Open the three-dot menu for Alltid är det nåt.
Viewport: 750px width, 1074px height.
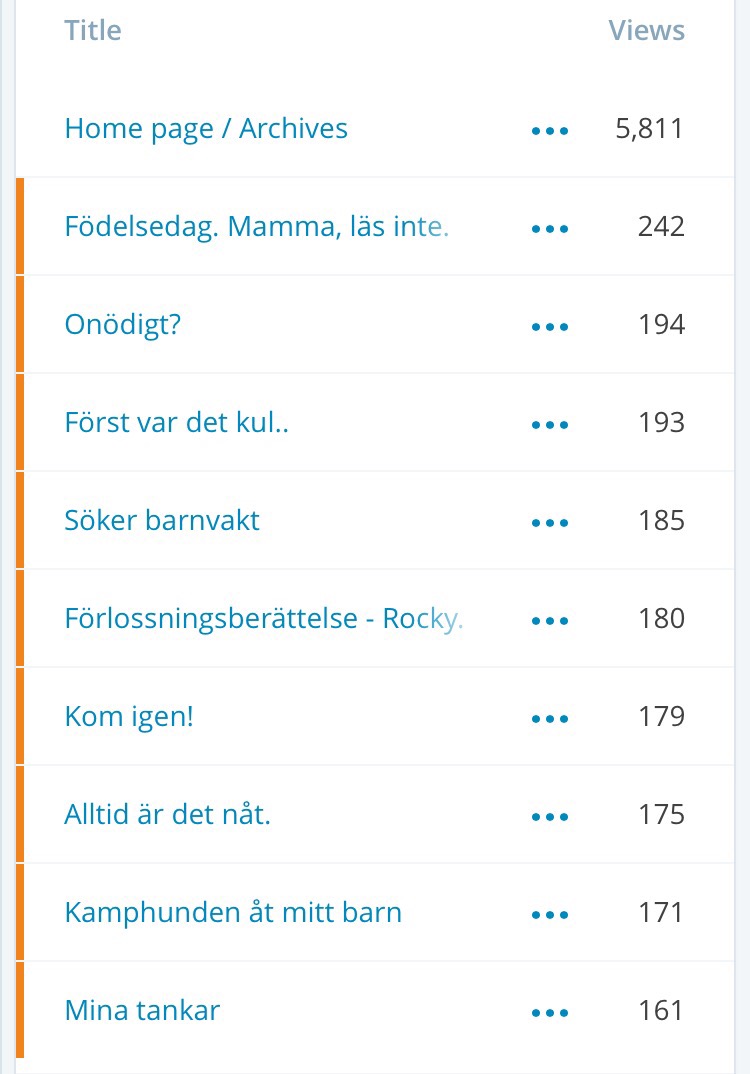click(x=550, y=817)
